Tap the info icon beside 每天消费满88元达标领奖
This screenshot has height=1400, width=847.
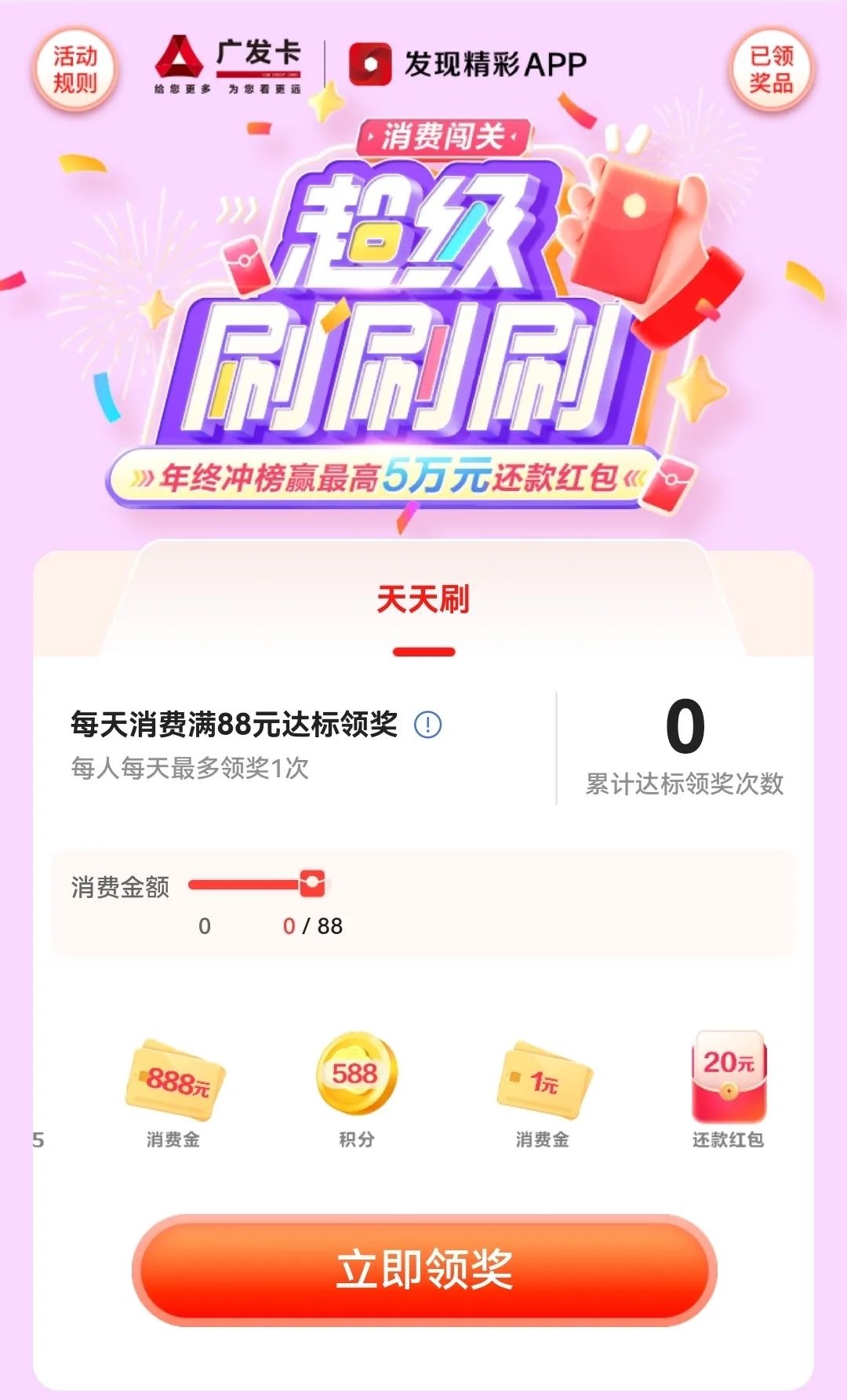coord(427,725)
